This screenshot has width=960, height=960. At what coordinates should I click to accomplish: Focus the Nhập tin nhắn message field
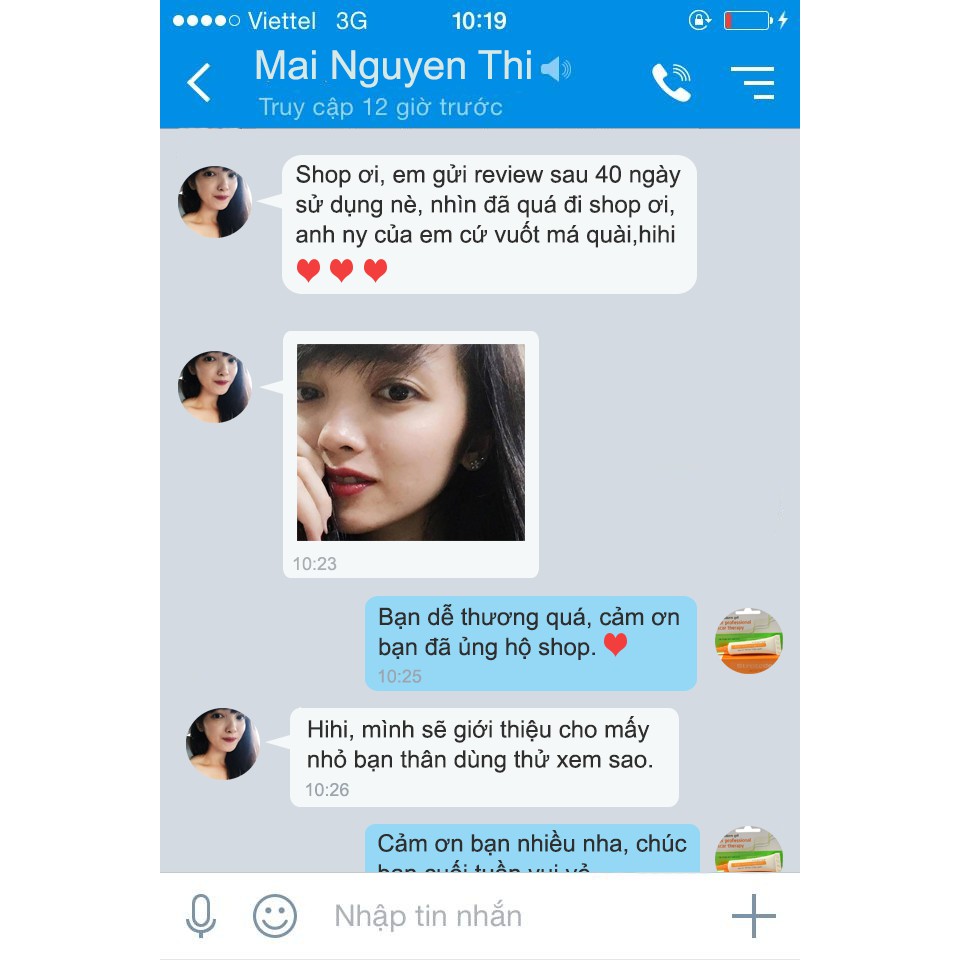click(x=500, y=916)
